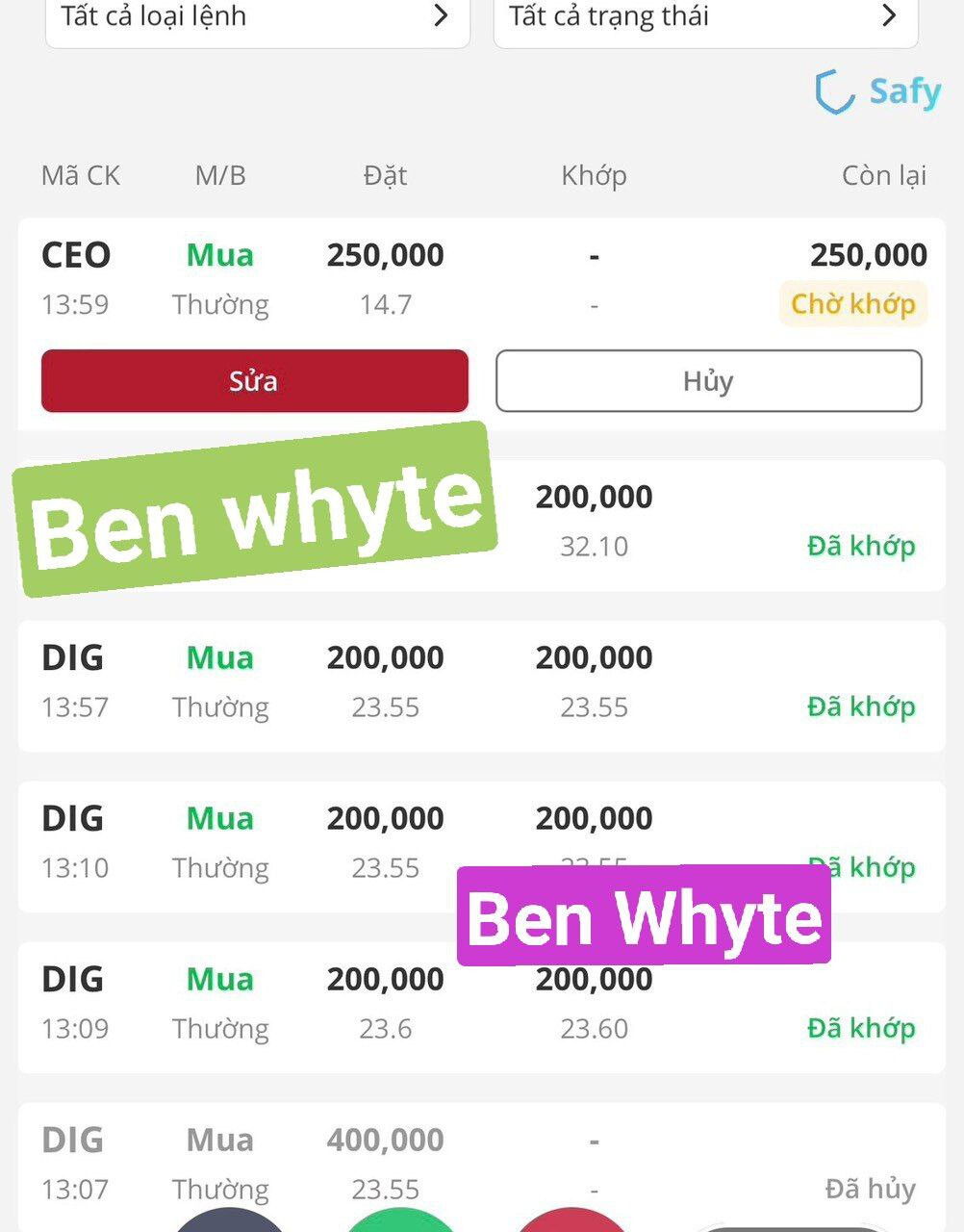The image size is (964, 1232).
Task: Open the DIG order placed at 13:57
Action: point(481,685)
